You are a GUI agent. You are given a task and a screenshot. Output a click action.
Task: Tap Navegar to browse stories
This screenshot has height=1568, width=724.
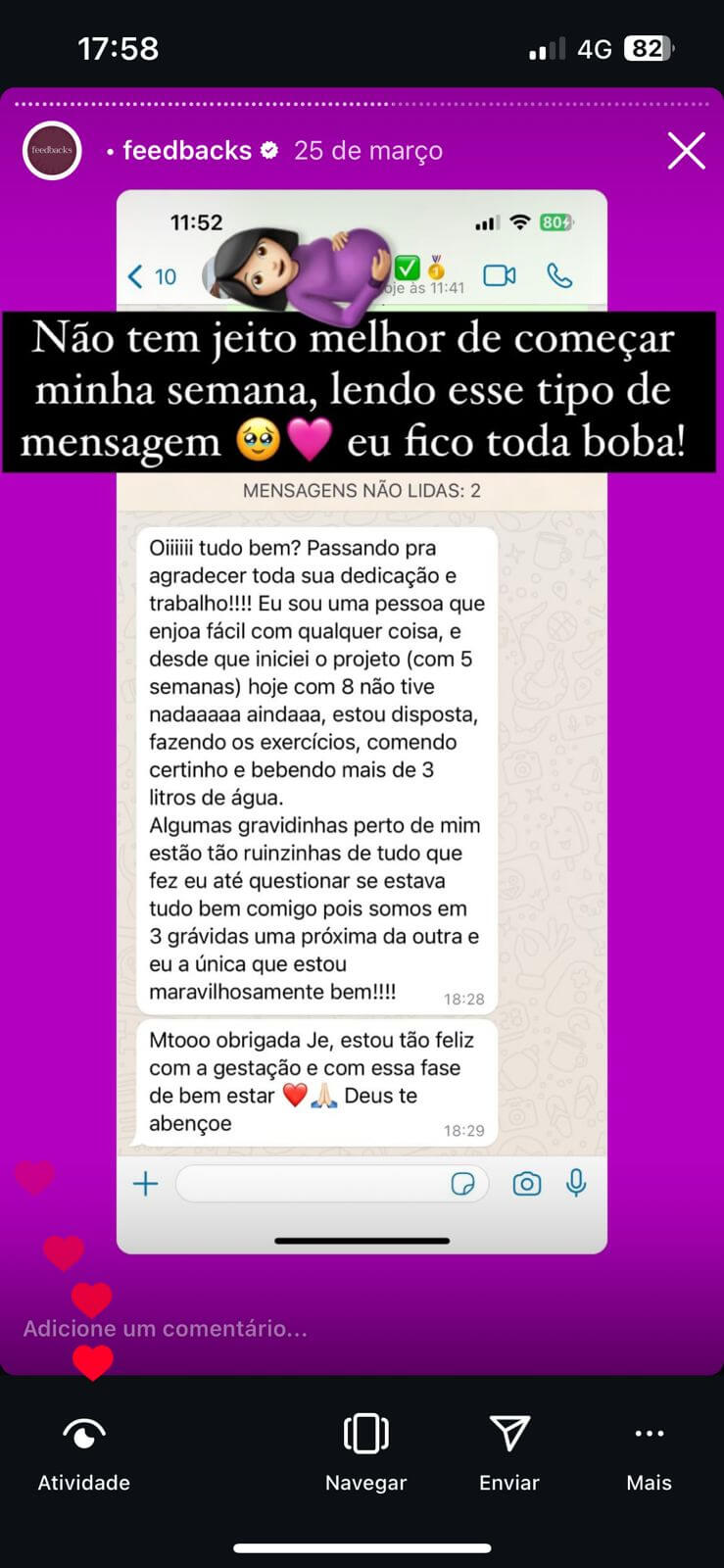point(365,1452)
